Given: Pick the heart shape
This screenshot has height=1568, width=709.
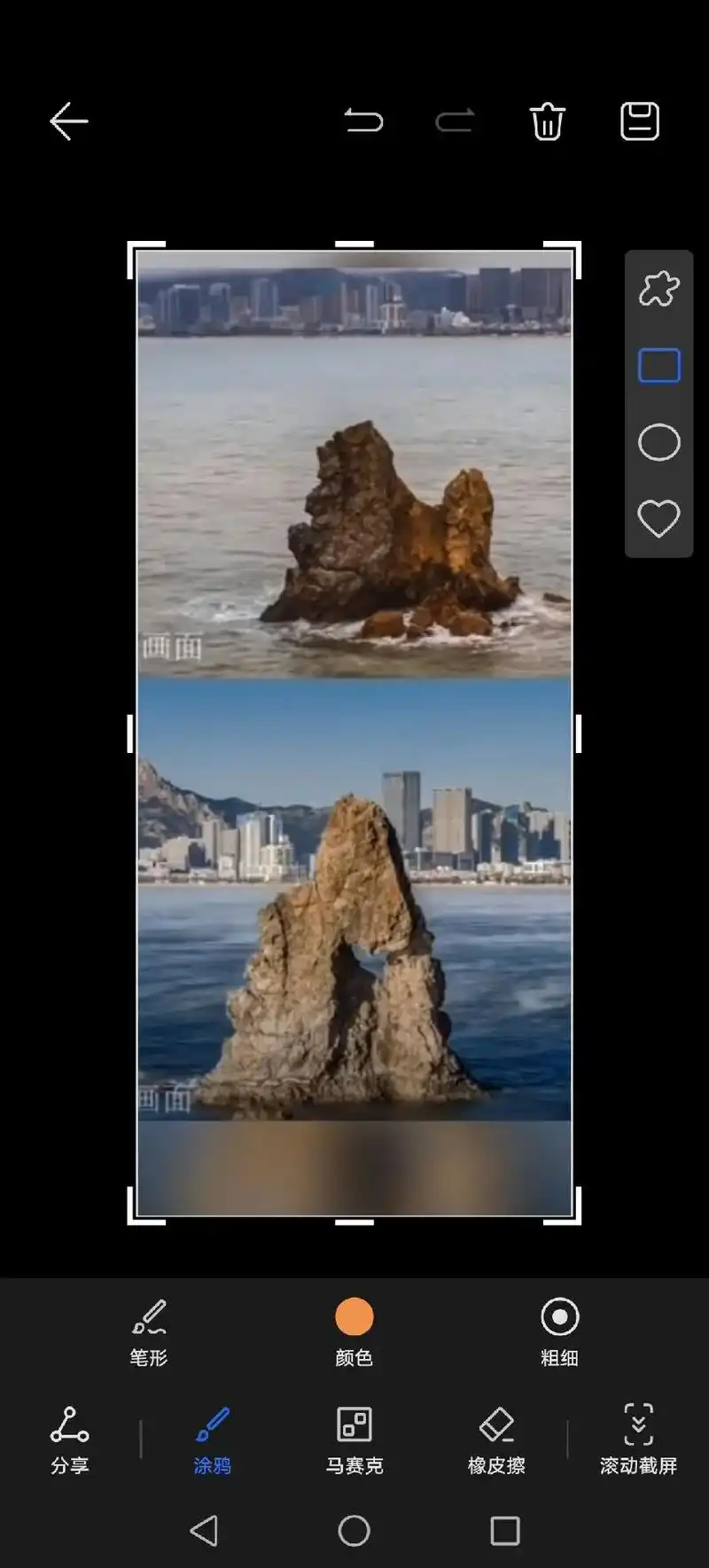Looking at the screenshot, I should [x=658, y=518].
